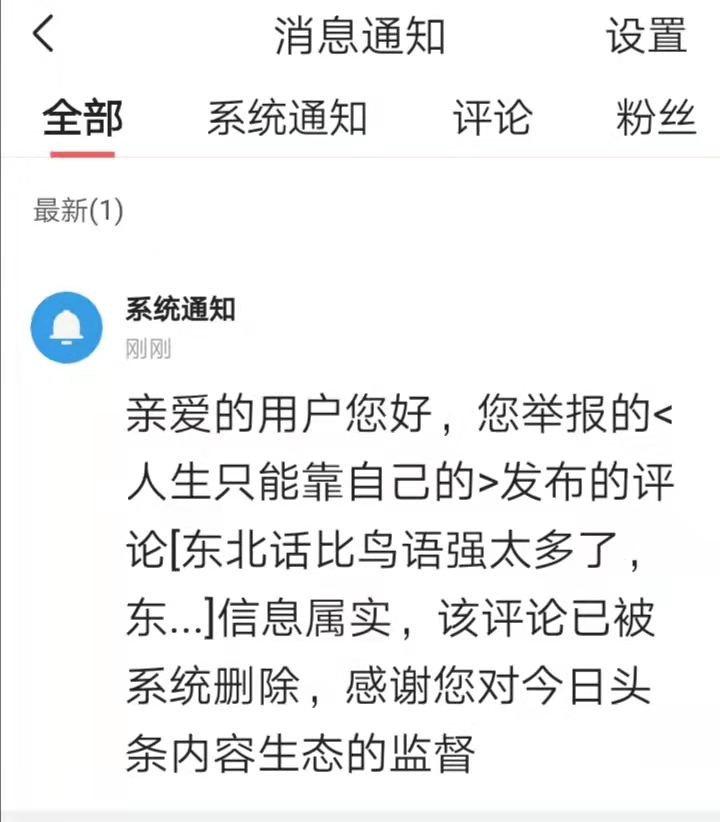
Task: Switch to the 系统通知 tab
Action: coord(287,119)
